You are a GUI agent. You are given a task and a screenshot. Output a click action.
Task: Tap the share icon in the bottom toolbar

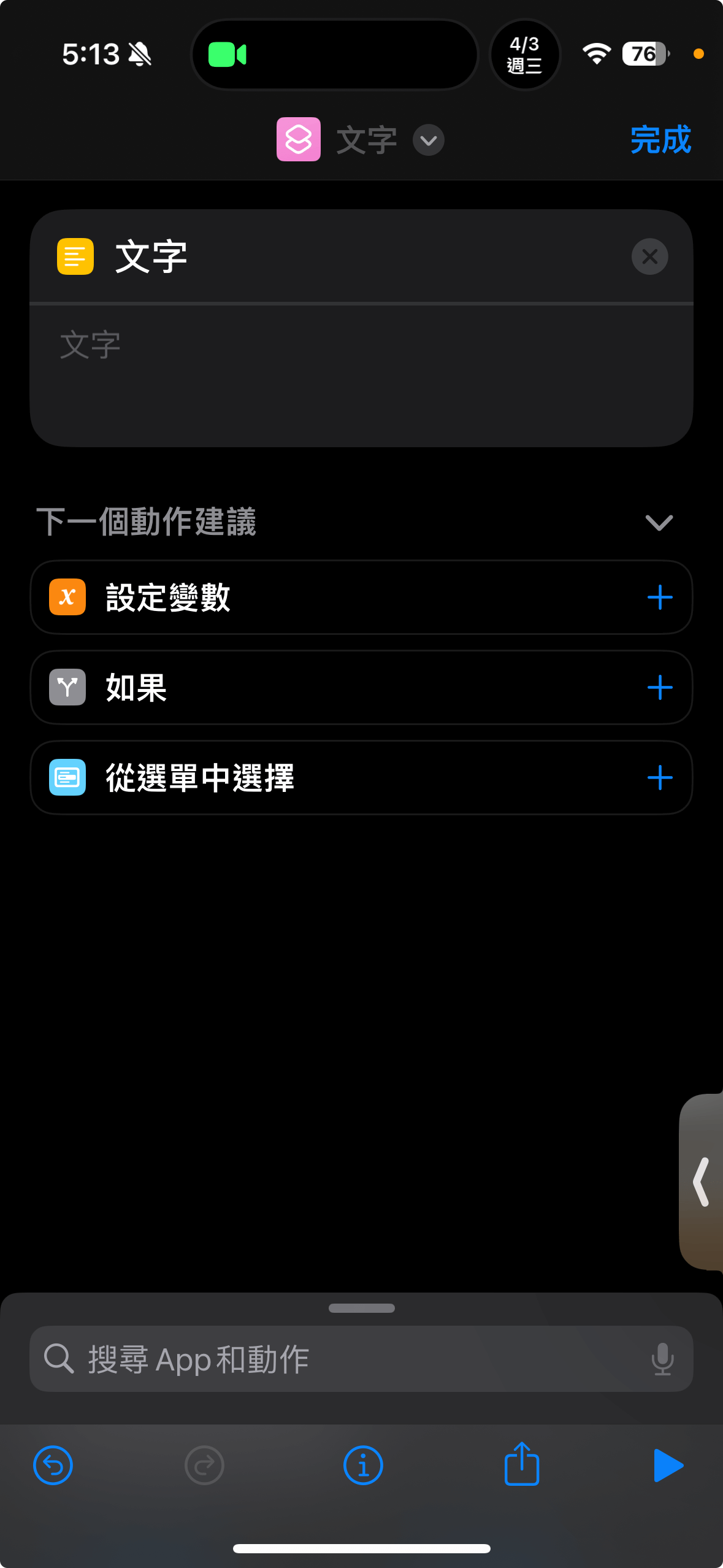[521, 1465]
